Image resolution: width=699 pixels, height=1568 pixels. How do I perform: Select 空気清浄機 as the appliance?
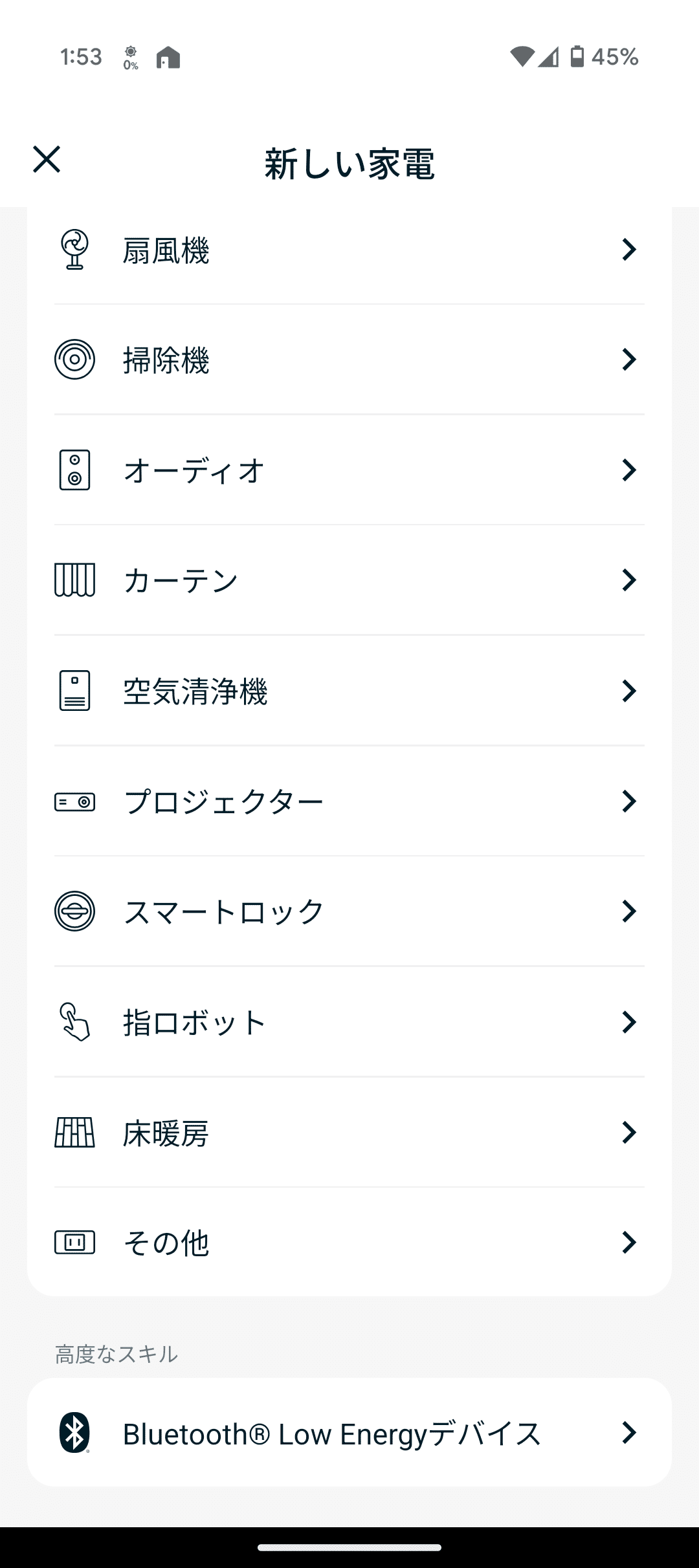[x=349, y=691]
